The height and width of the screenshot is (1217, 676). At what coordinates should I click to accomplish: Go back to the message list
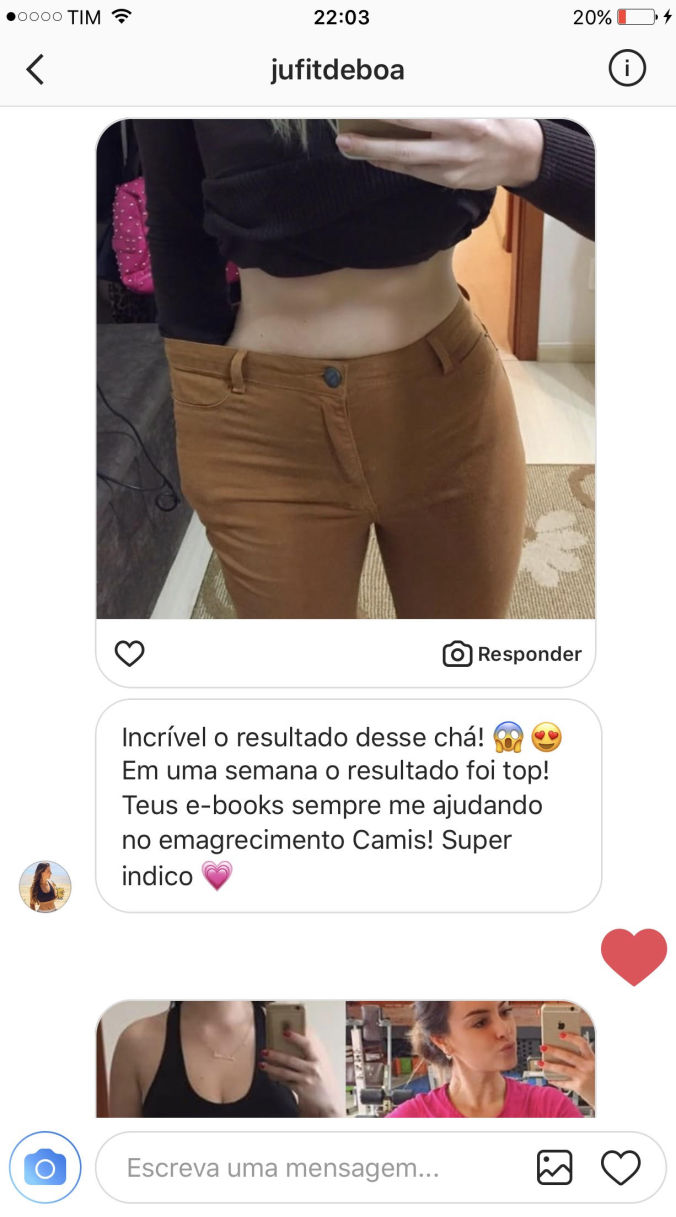coord(35,70)
